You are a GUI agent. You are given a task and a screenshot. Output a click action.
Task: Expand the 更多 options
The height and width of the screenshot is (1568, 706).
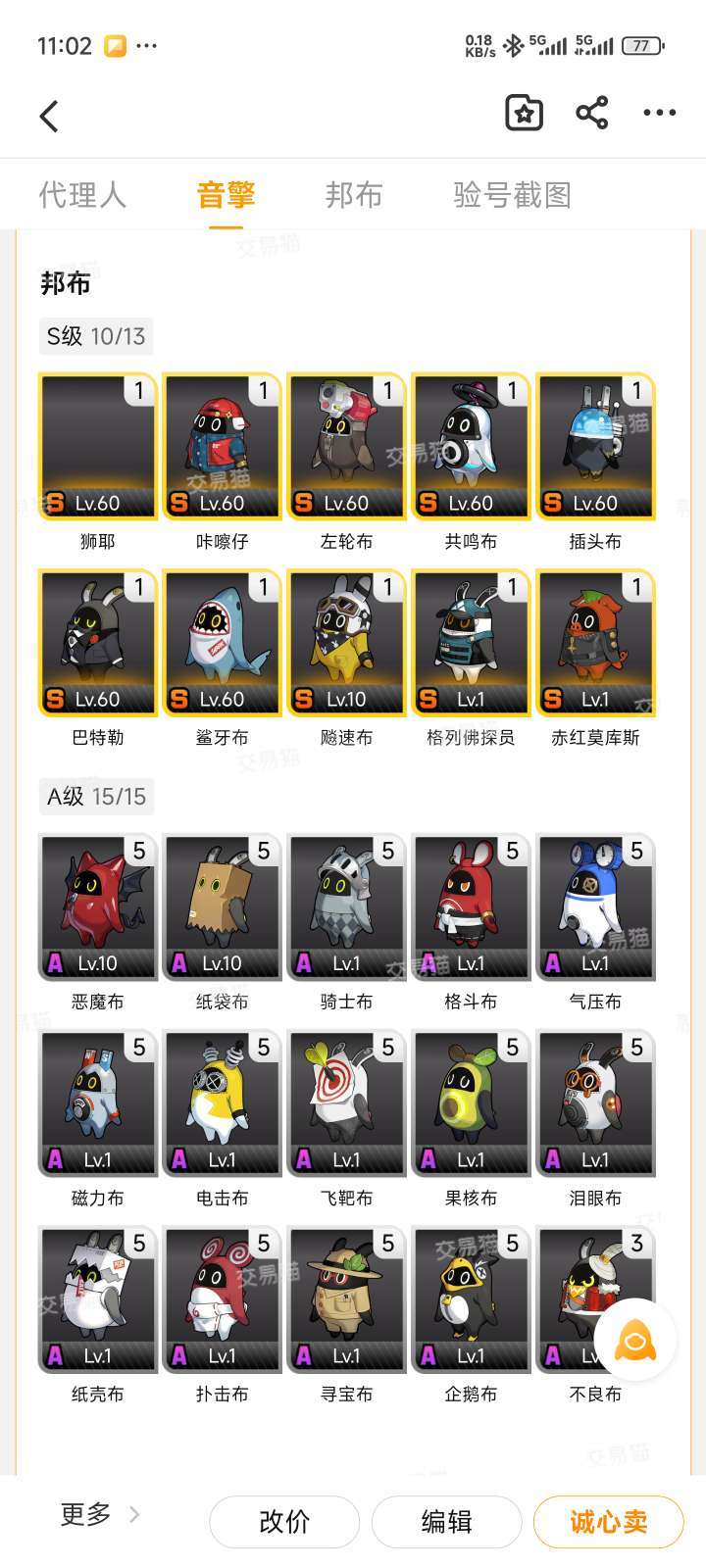click(99, 1514)
